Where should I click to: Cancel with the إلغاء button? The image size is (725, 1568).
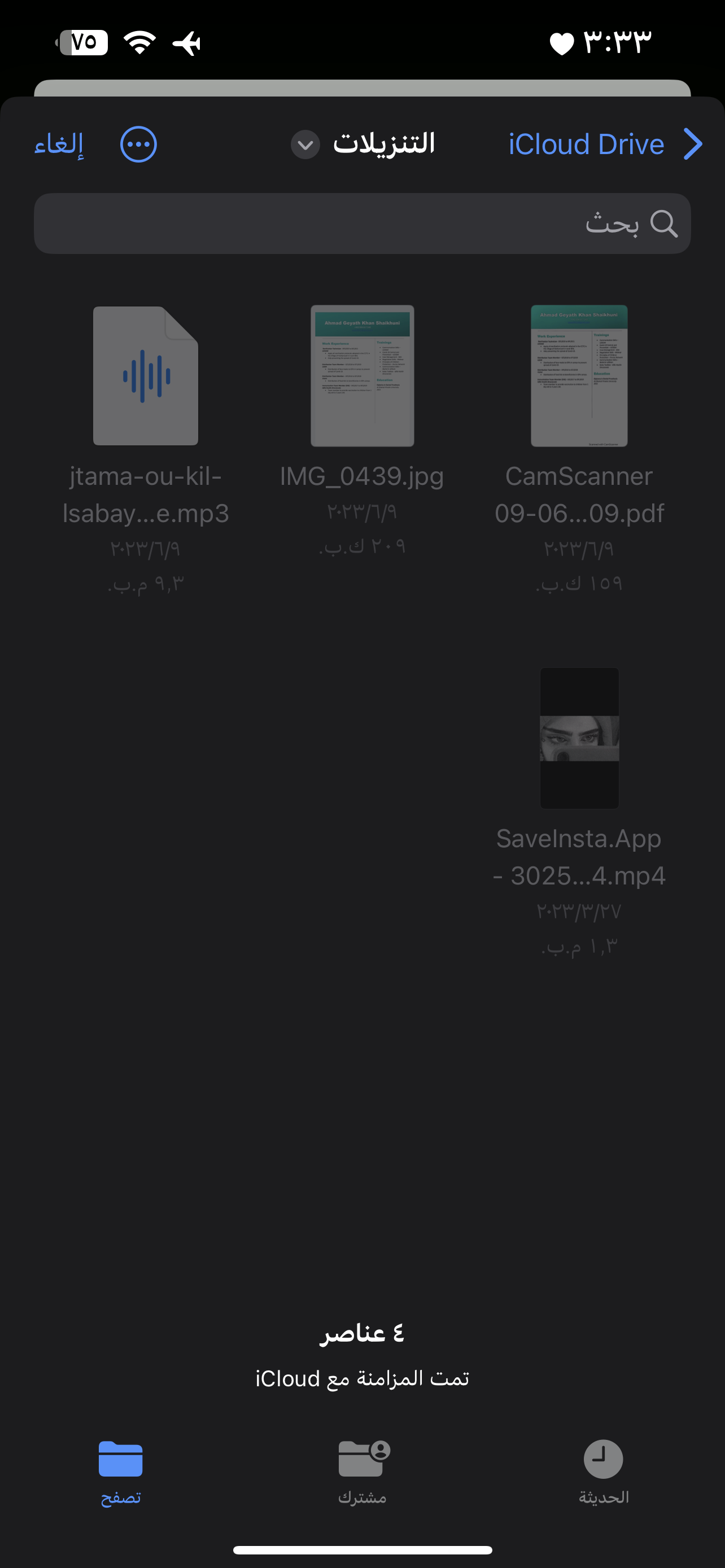pos(59,145)
